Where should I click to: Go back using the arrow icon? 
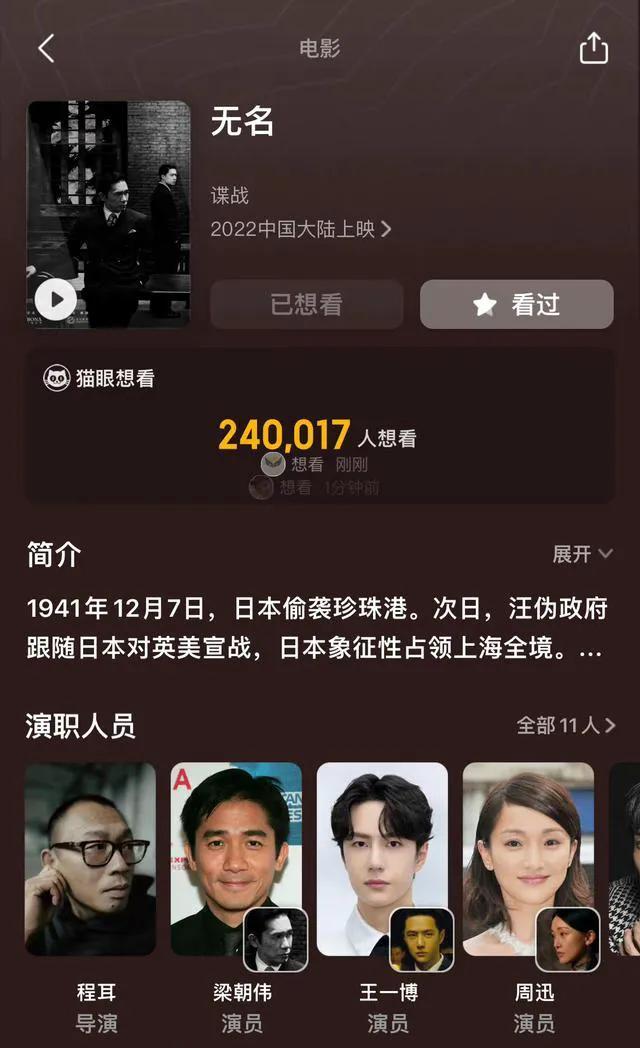click(46, 49)
